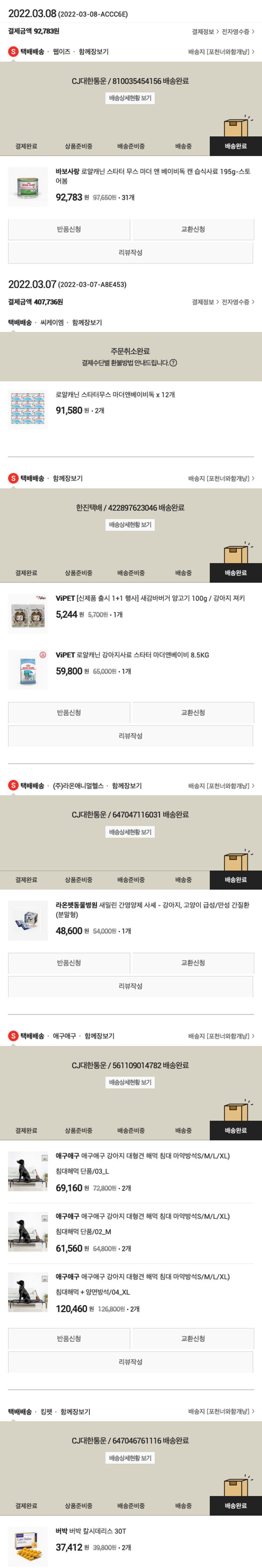Open 결제정보 for the 407,736원 order

click(204, 302)
